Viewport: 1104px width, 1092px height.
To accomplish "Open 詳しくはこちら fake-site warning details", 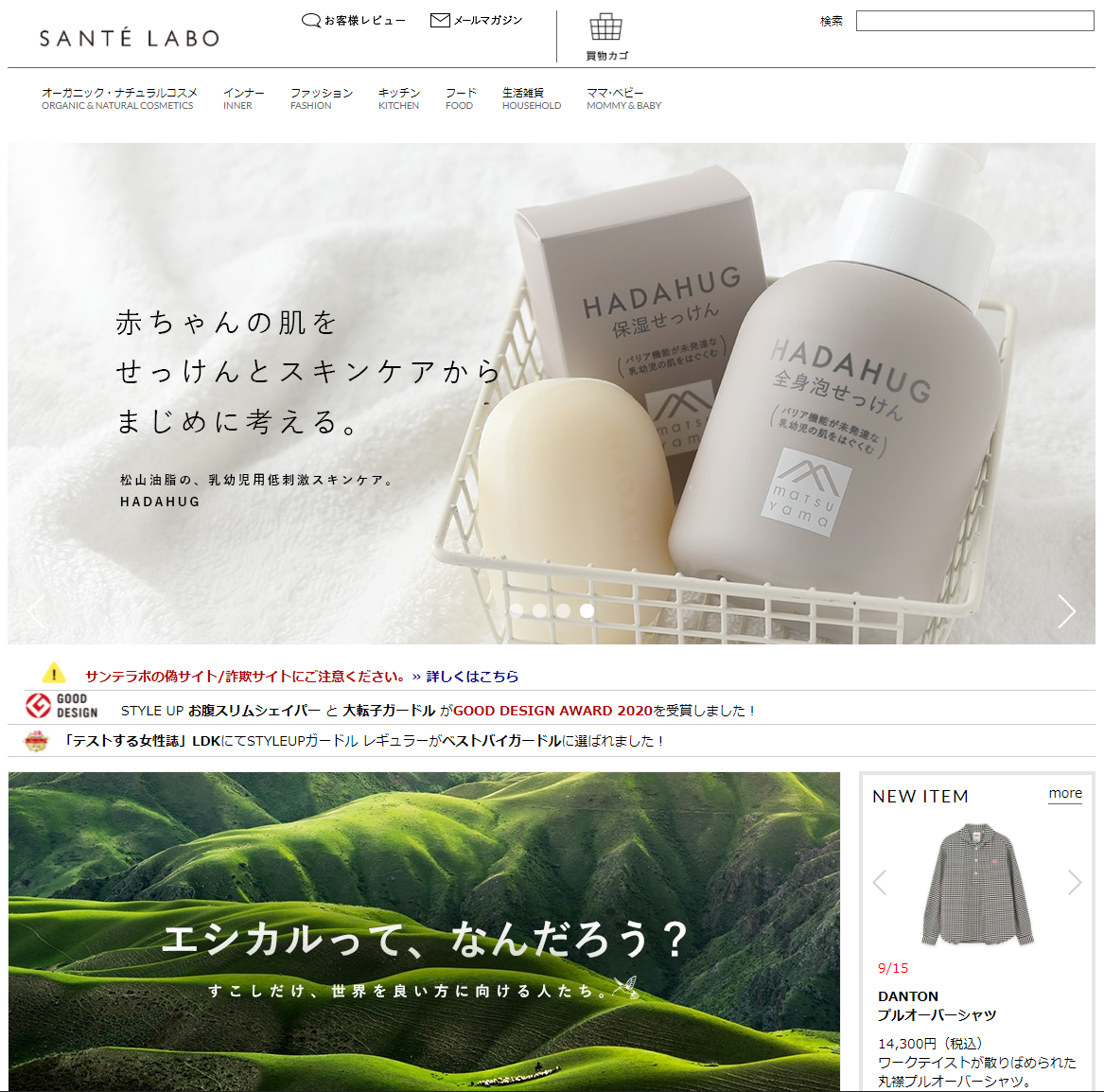I will (472, 676).
